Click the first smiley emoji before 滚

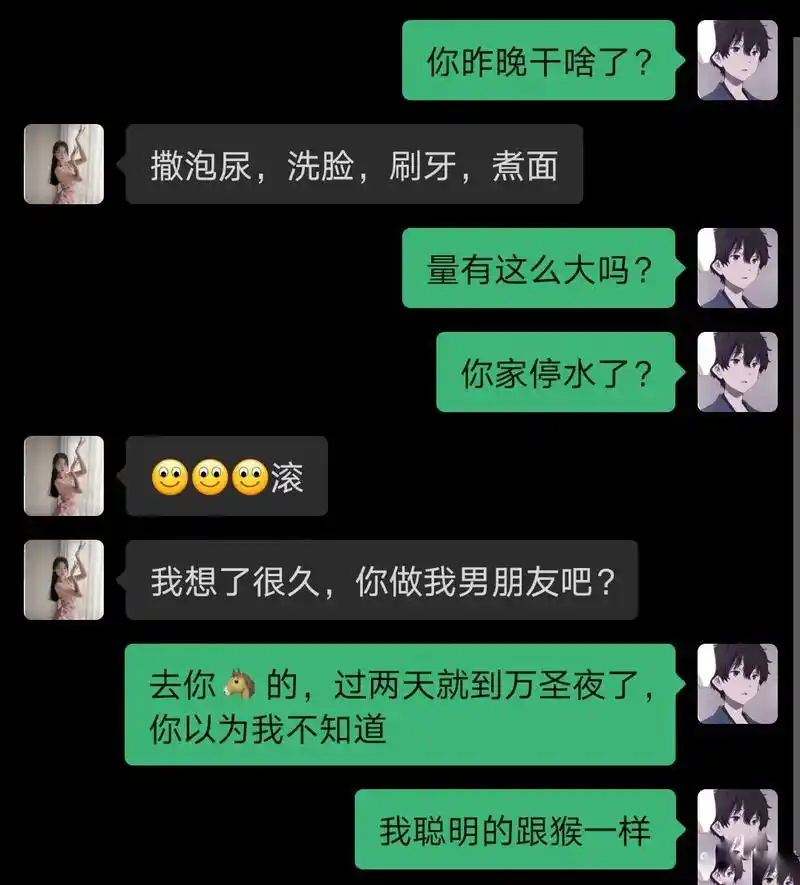[167, 477]
